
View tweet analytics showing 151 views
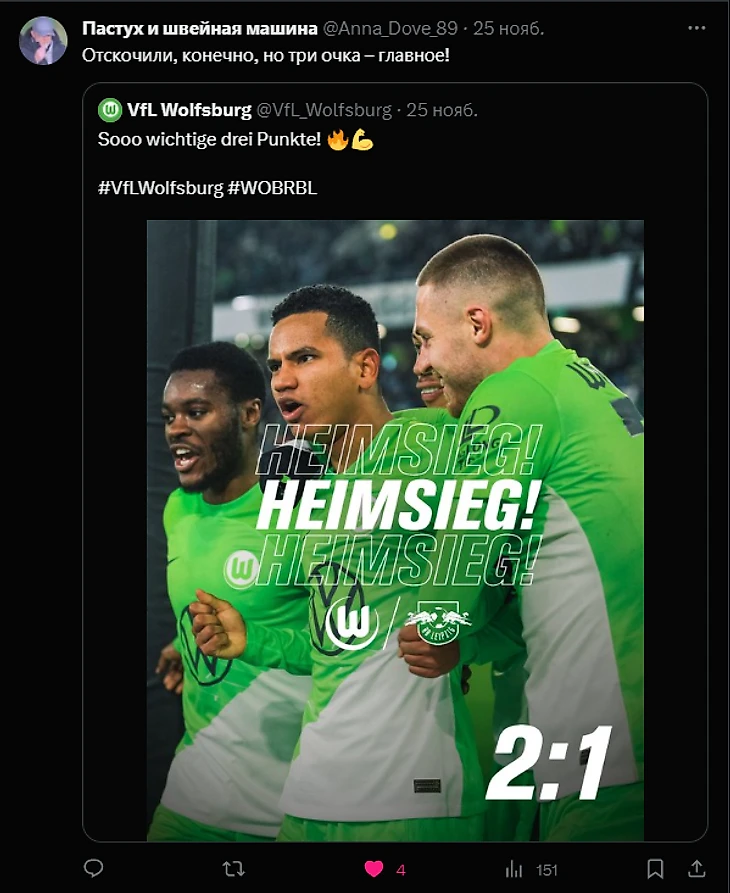point(515,868)
